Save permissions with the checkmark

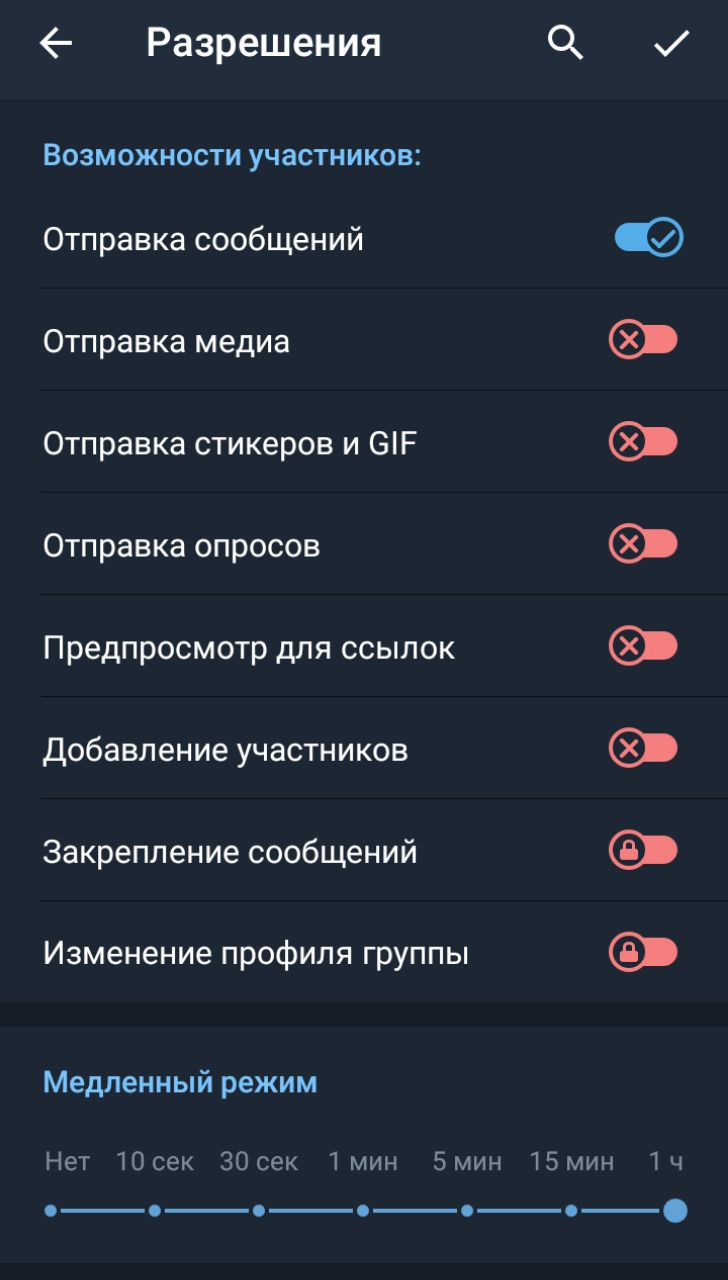(x=671, y=43)
